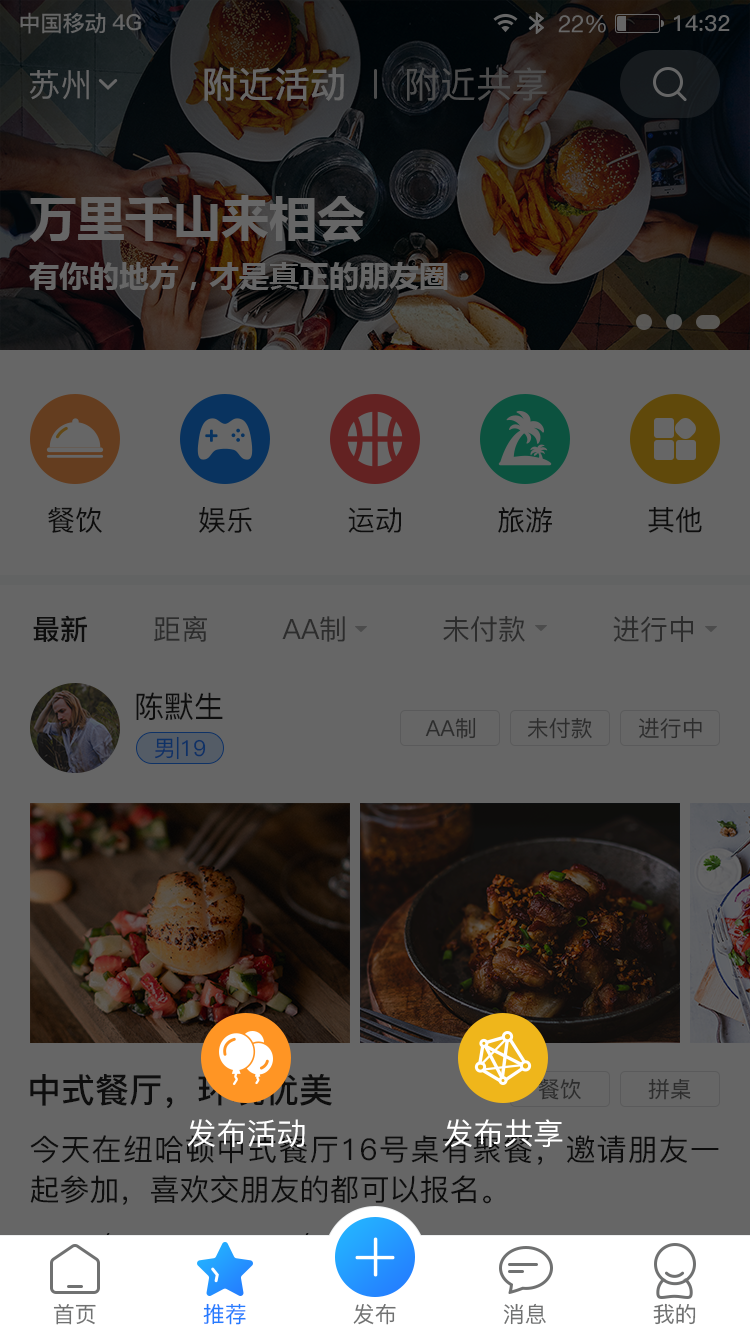Image resolution: width=750 pixels, height=1334 pixels.
Task: Switch to the 首页 tab
Action: click(75, 1283)
